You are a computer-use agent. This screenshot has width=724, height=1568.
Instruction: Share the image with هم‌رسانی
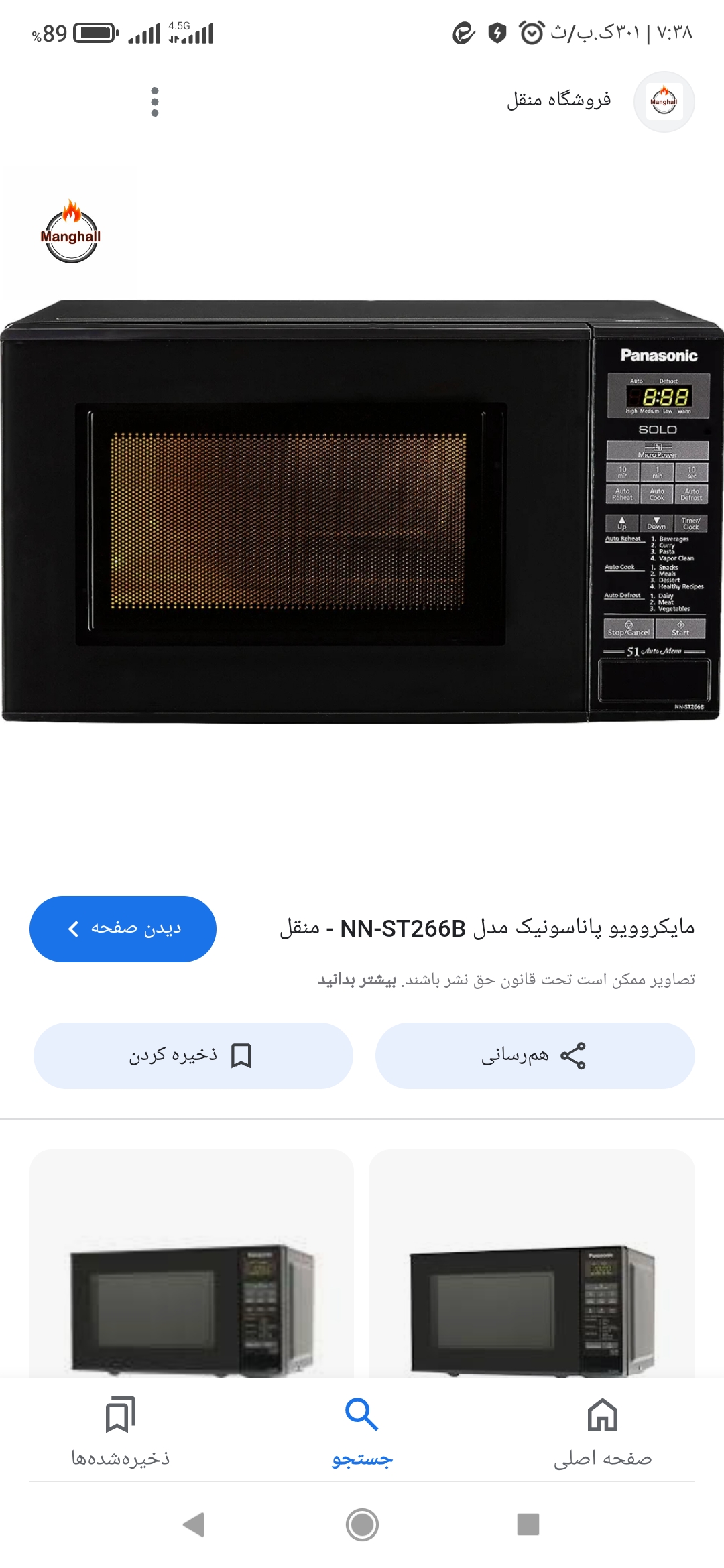(x=534, y=1055)
